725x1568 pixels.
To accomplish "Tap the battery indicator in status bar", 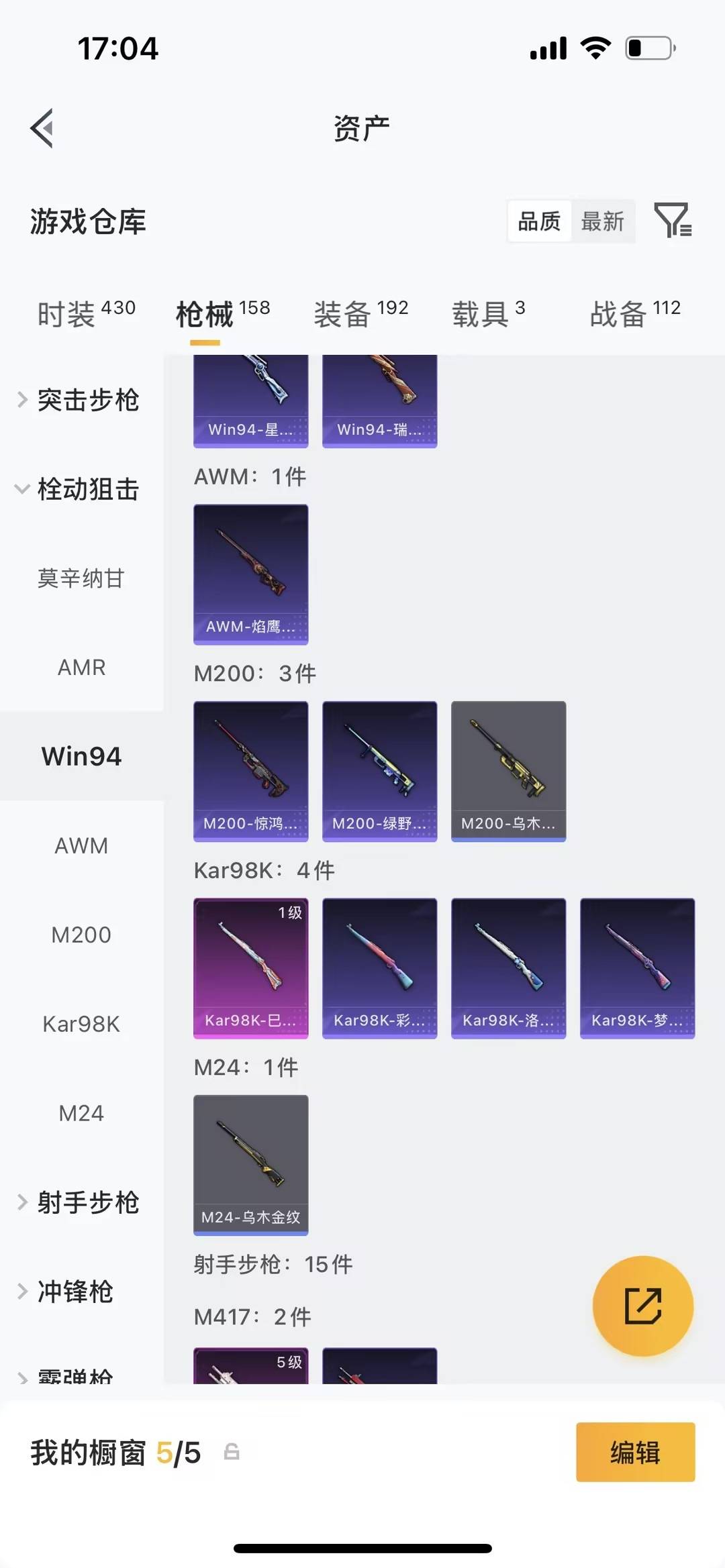I will [x=646, y=47].
